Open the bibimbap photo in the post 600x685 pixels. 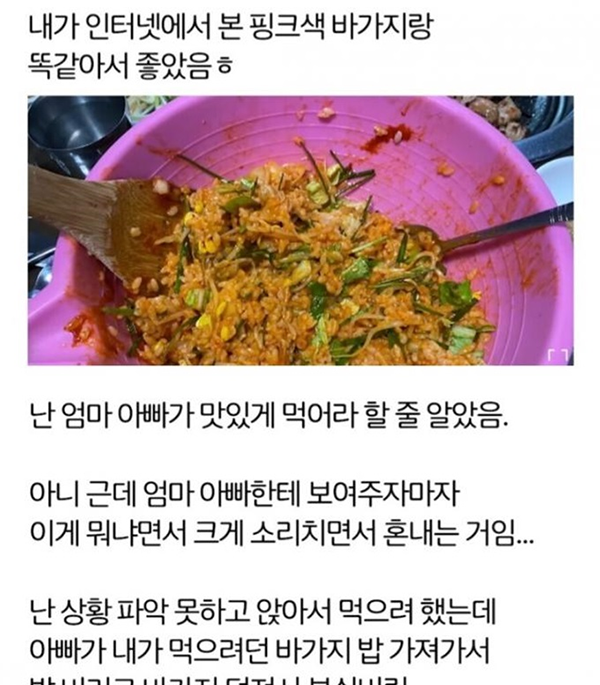pyautogui.click(x=300, y=230)
